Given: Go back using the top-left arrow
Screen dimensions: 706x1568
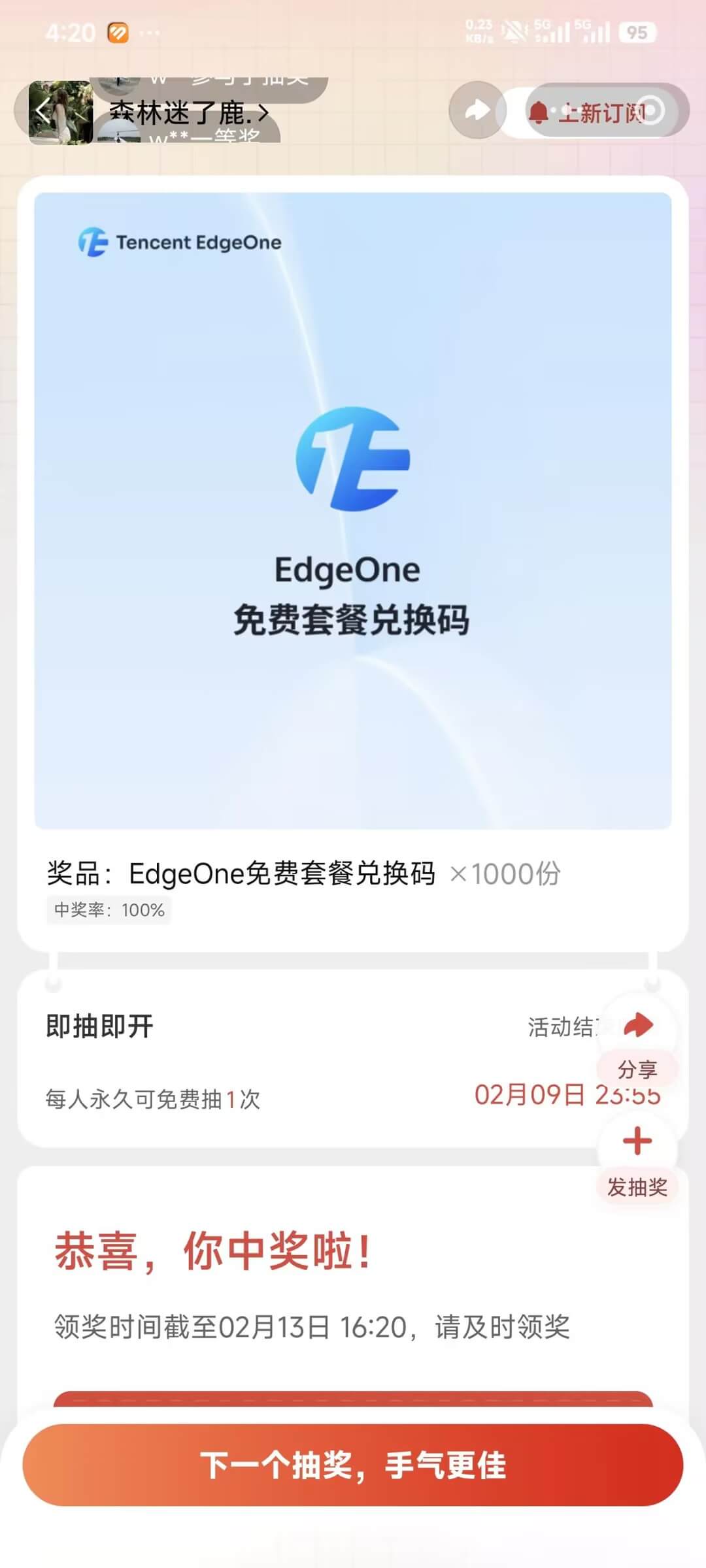Looking at the screenshot, I should tap(42, 111).
